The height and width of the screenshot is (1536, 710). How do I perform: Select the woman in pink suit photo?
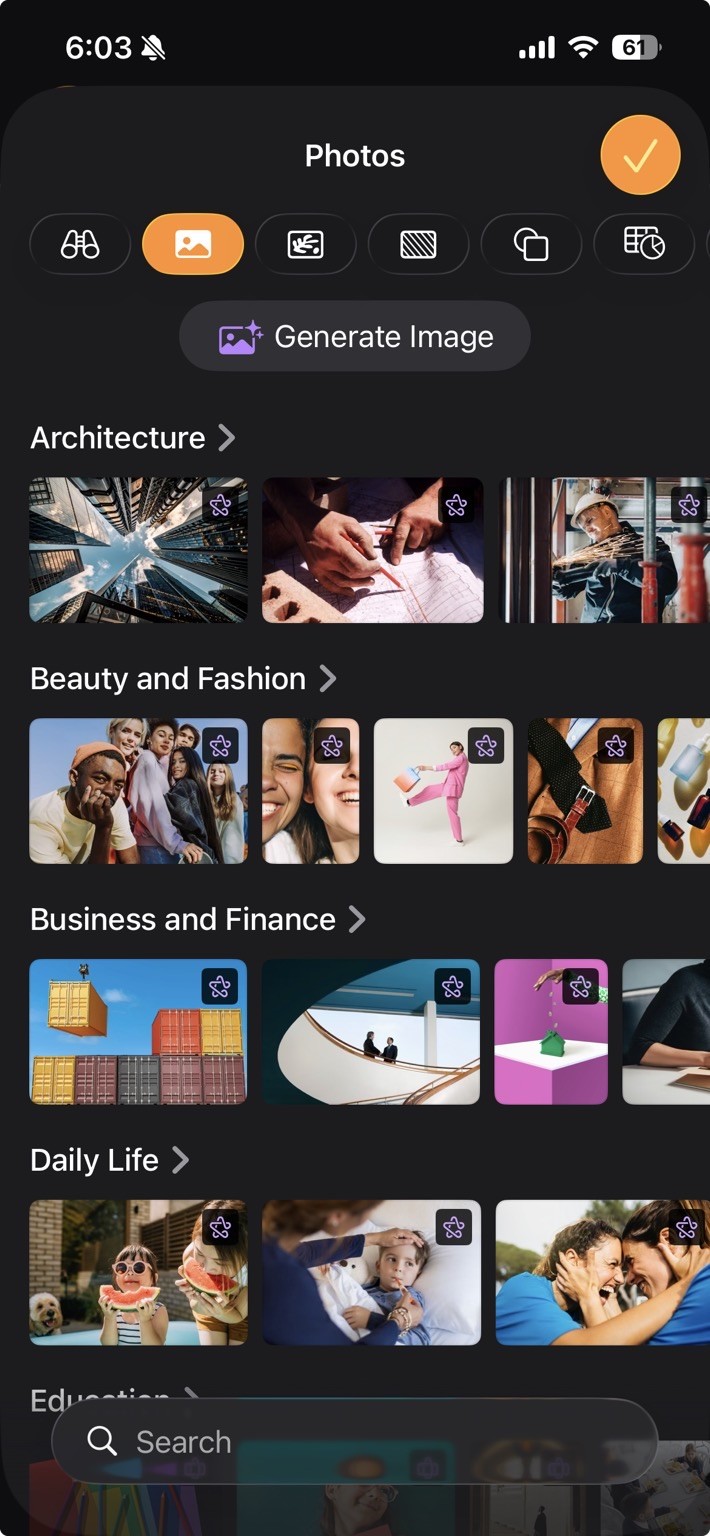(x=443, y=791)
